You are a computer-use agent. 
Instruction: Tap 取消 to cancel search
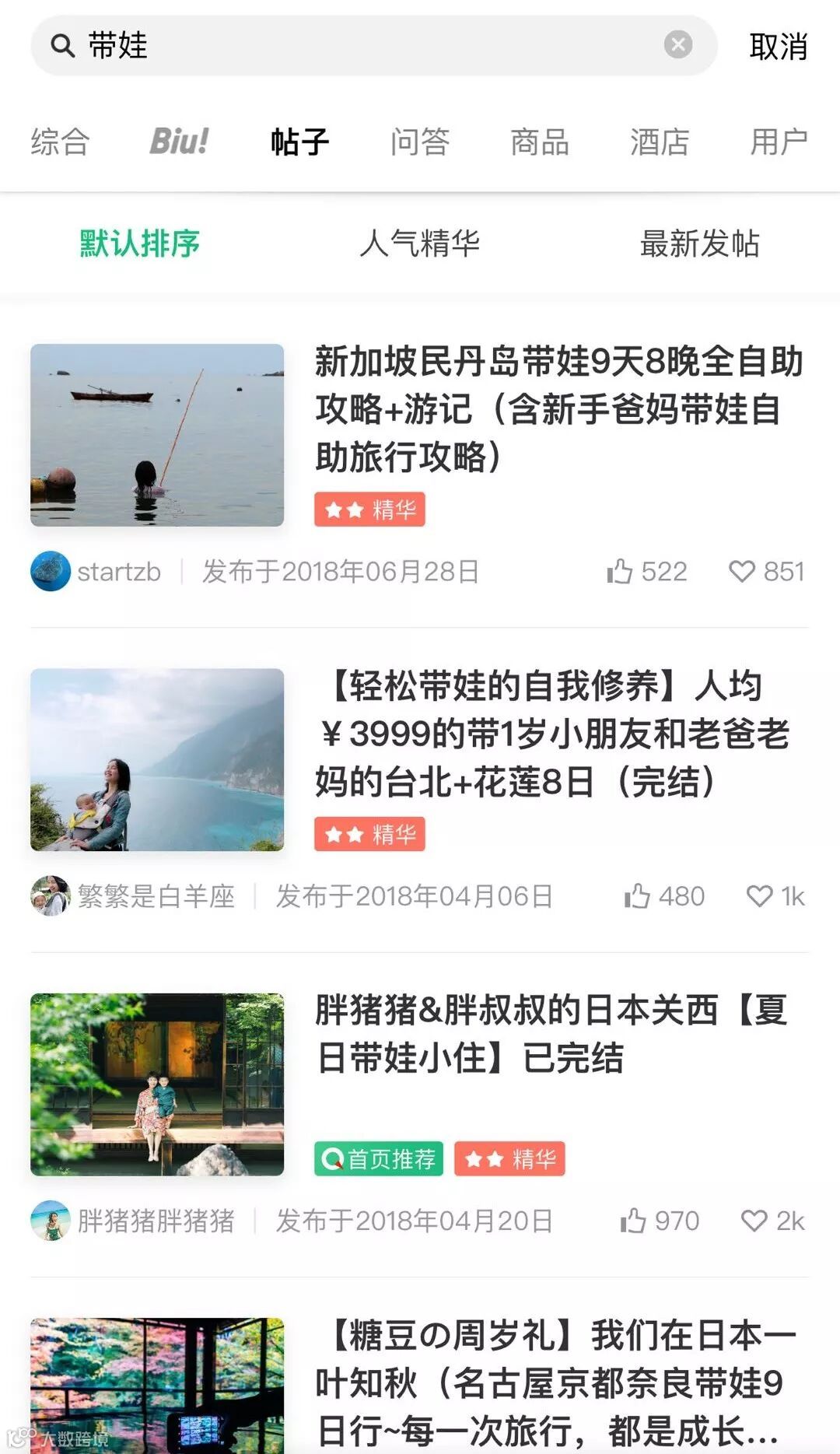[x=778, y=47]
